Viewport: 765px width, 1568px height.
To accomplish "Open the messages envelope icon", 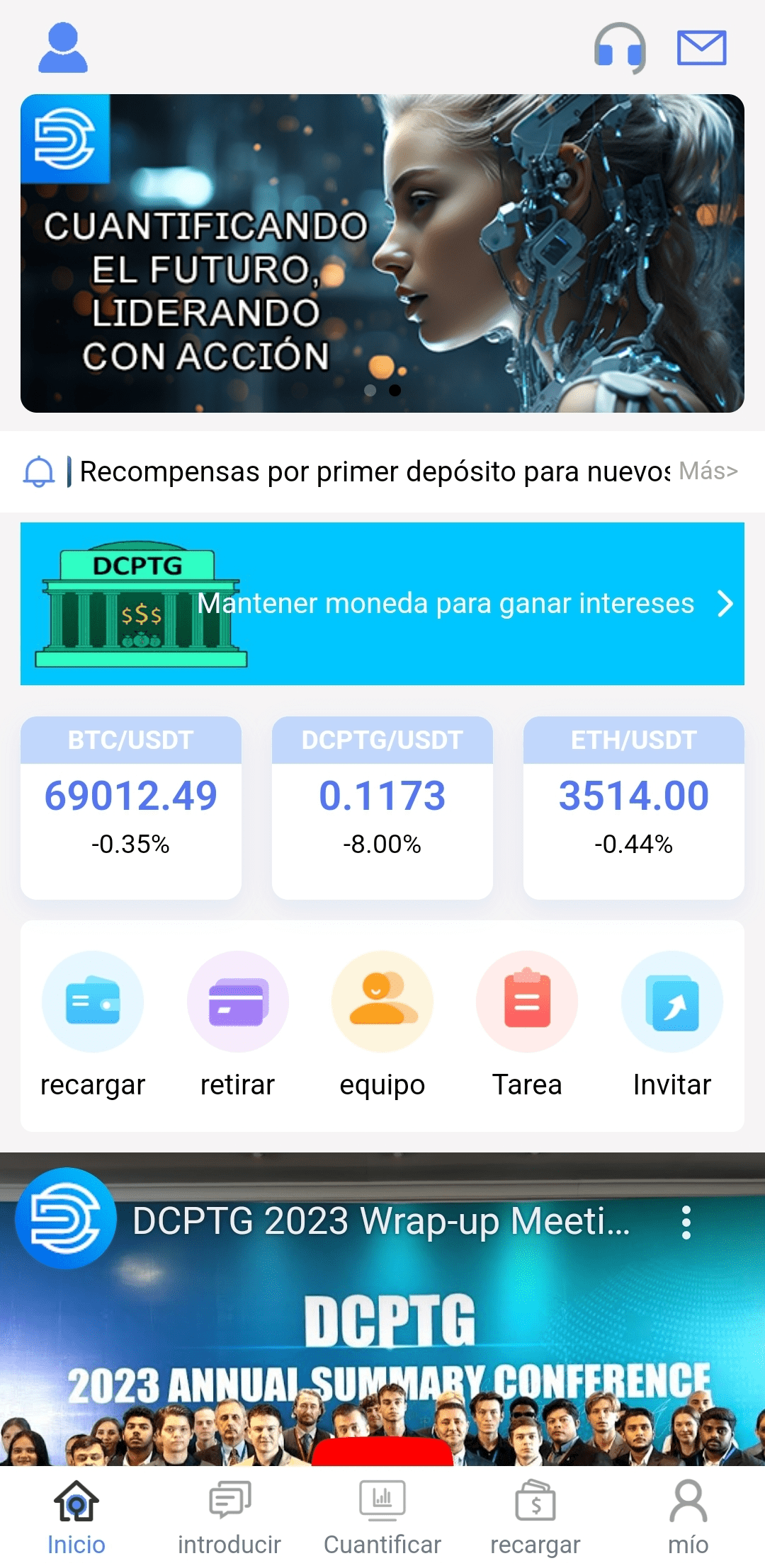I will point(701,47).
